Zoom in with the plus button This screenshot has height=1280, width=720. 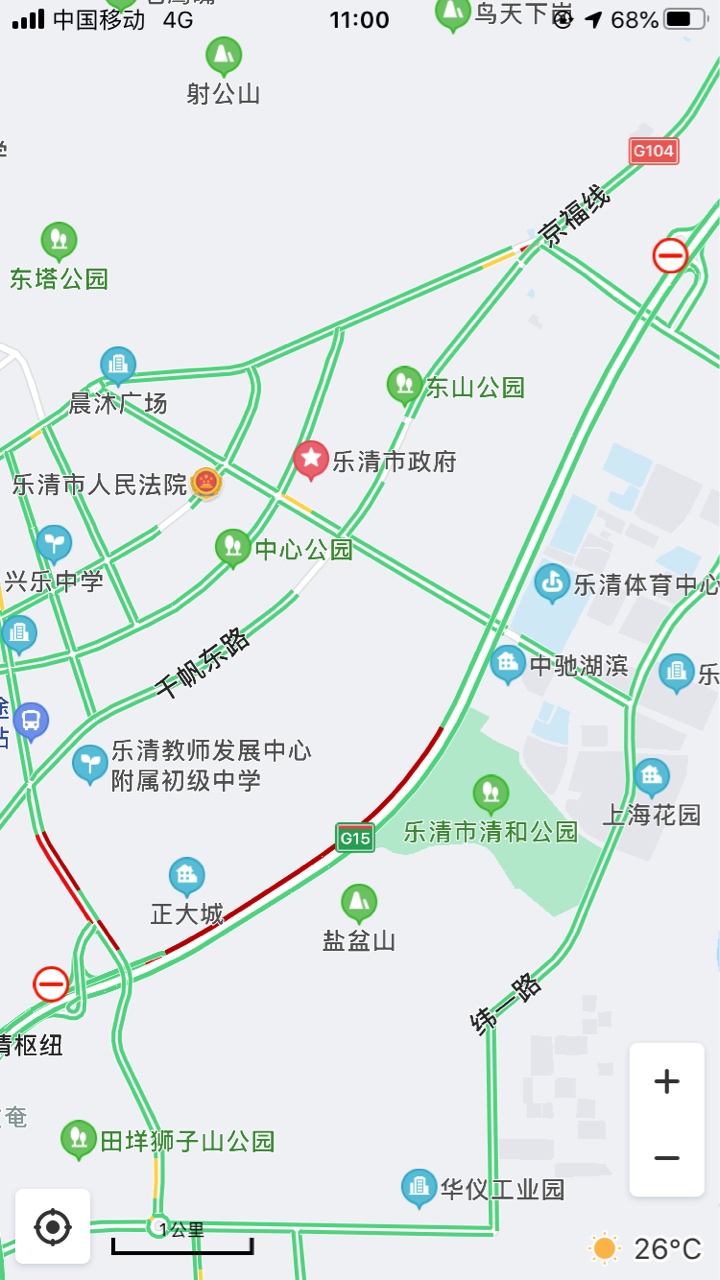(666, 1081)
